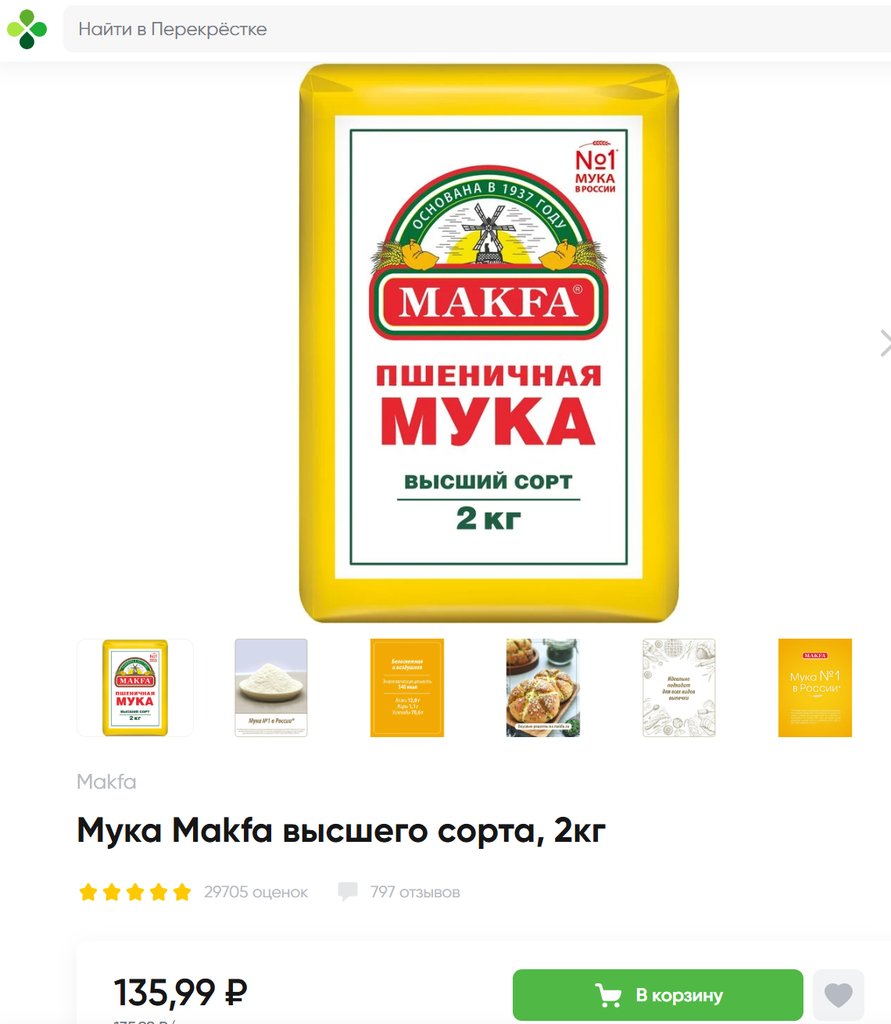The width and height of the screenshot is (891, 1024).
Task: Add flour with 'В корзину' button
Action: pos(658,995)
